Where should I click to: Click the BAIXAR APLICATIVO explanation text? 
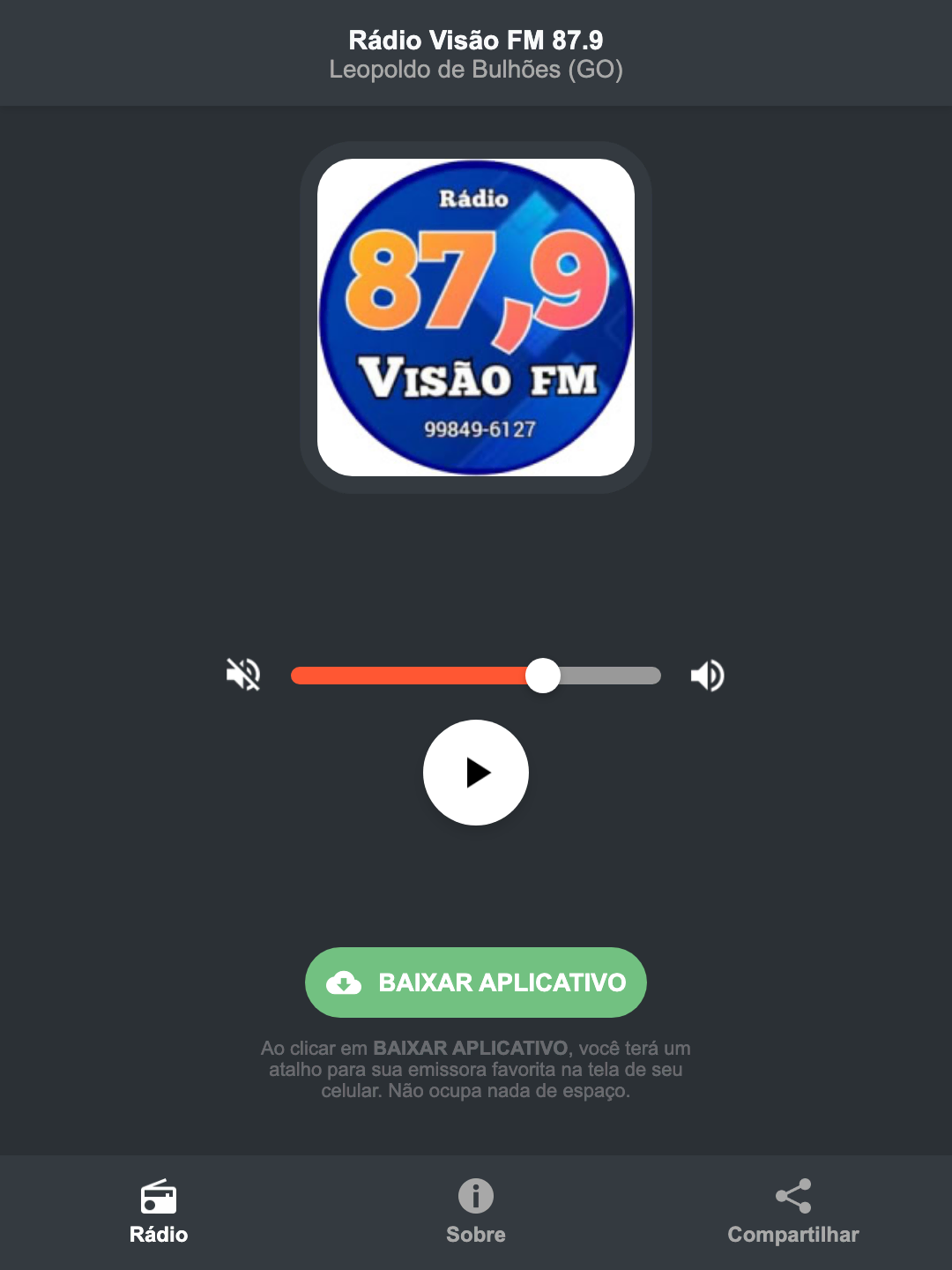(476, 1071)
